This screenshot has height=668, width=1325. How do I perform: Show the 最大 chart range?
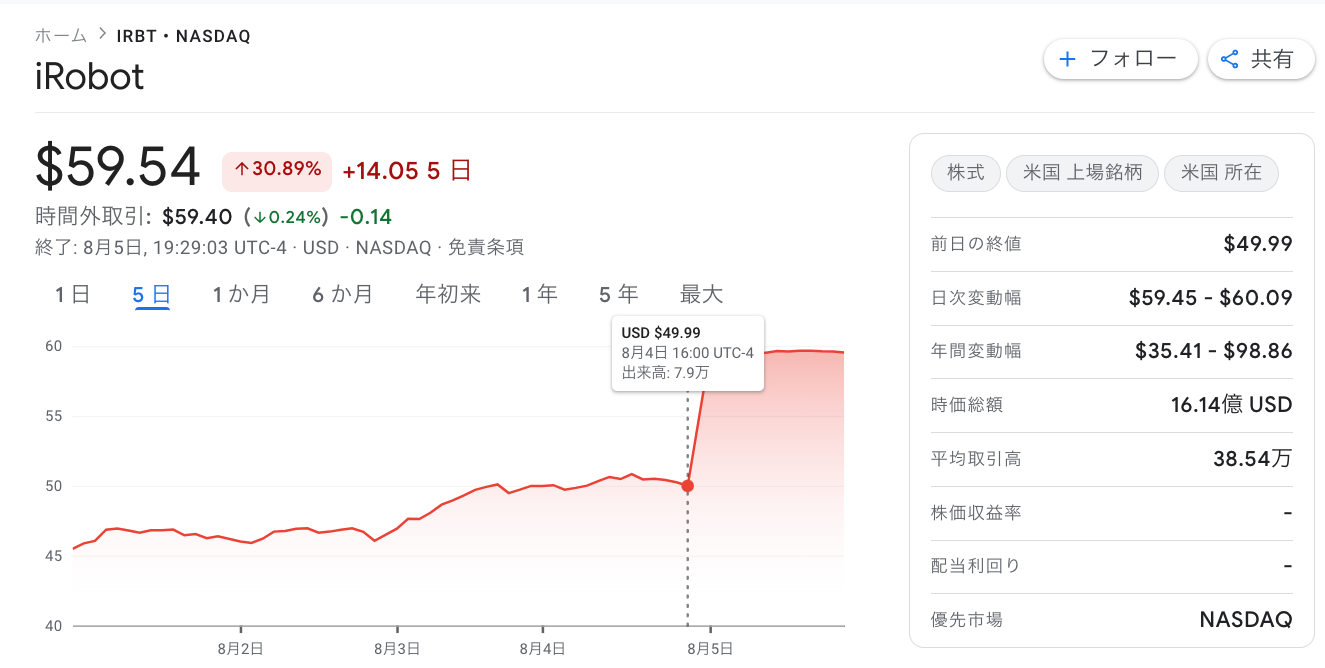(x=701, y=294)
